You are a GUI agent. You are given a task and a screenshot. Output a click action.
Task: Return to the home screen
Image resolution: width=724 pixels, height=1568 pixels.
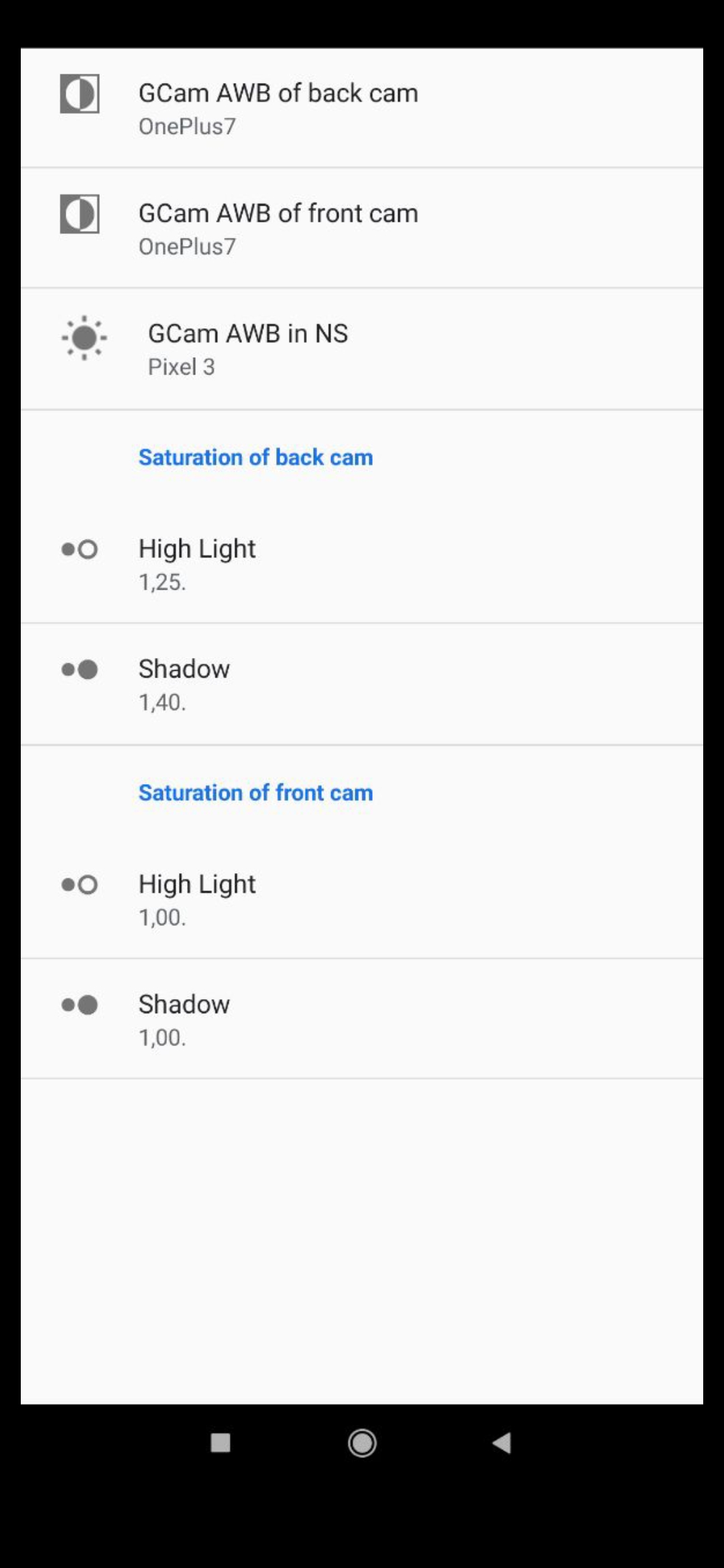click(362, 1443)
